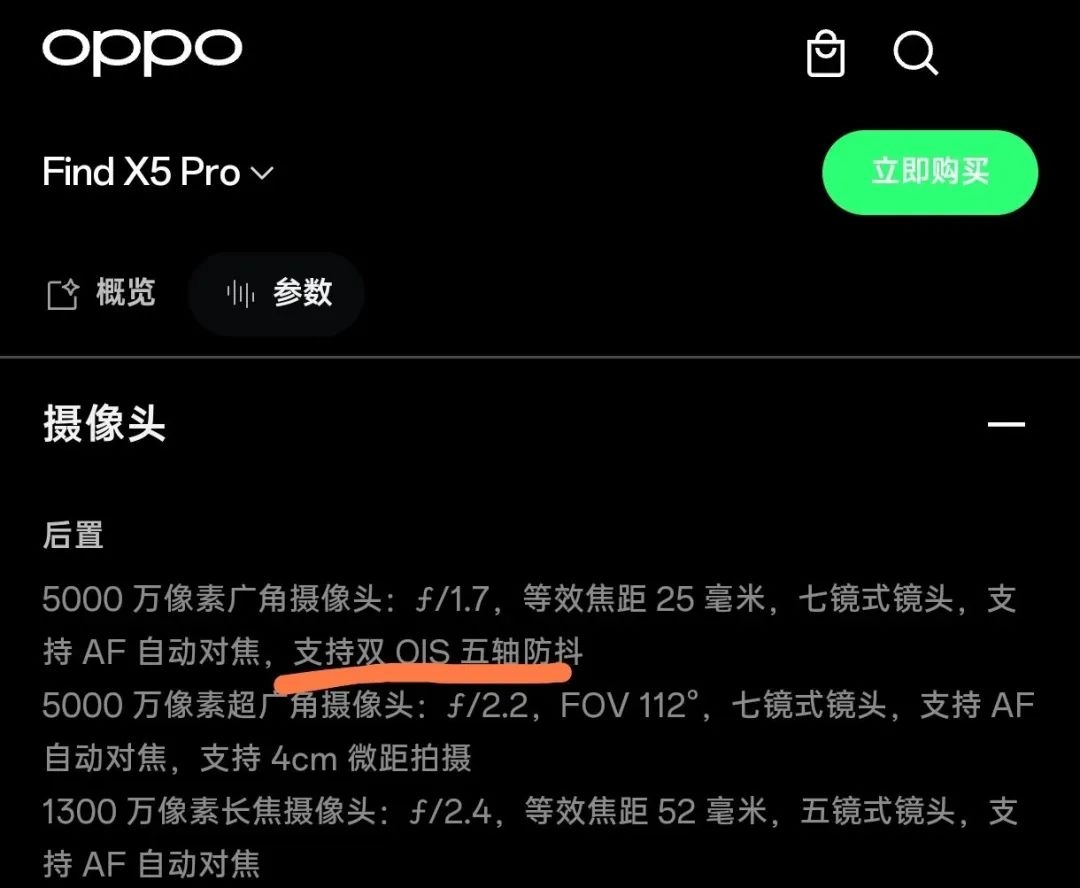Open the shopping bag icon
1080x888 pixels.
coord(826,53)
